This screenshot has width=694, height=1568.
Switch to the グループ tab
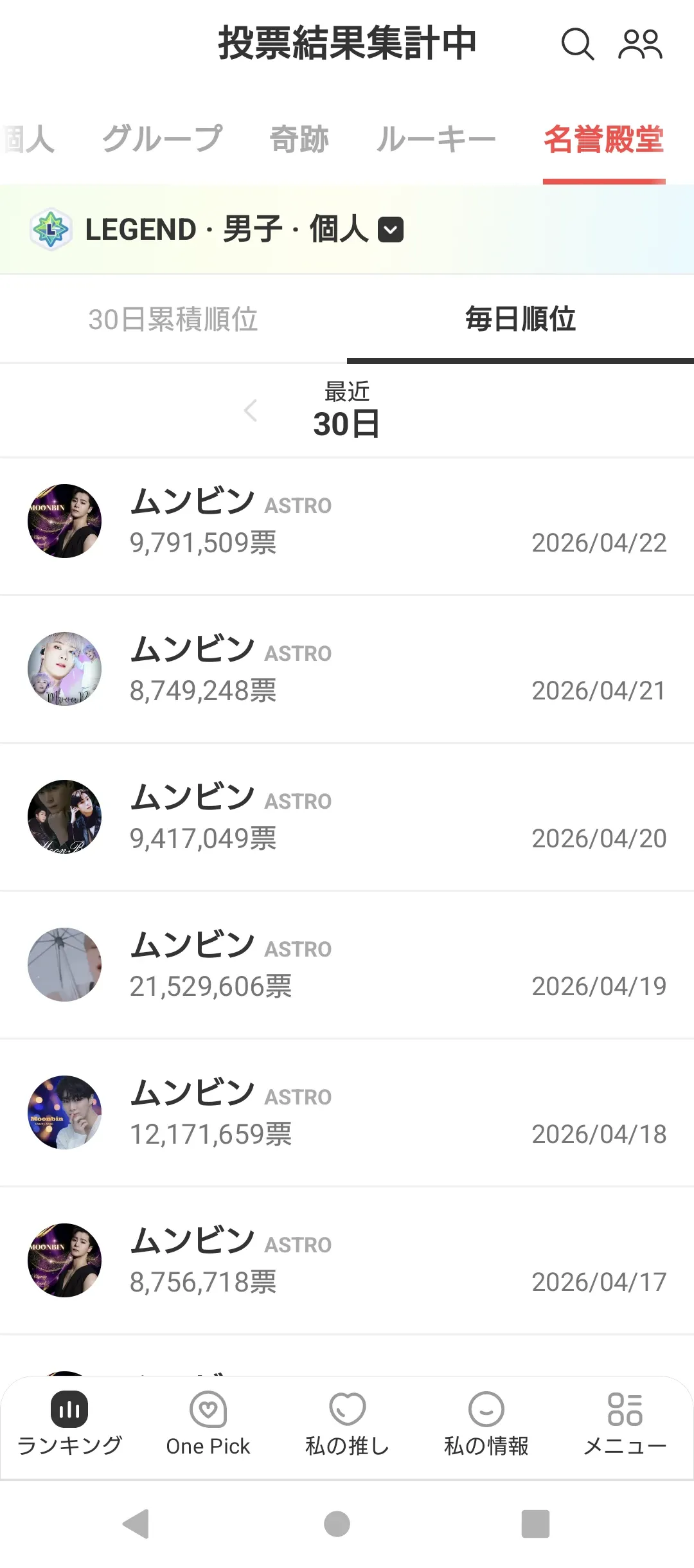click(x=162, y=140)
